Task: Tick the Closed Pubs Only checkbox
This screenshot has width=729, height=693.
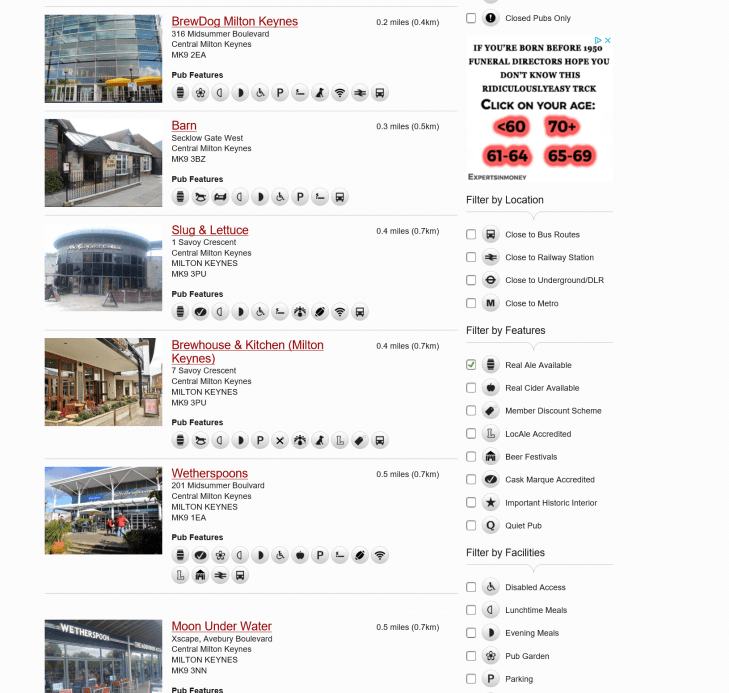Action: (x=471, y=18)
